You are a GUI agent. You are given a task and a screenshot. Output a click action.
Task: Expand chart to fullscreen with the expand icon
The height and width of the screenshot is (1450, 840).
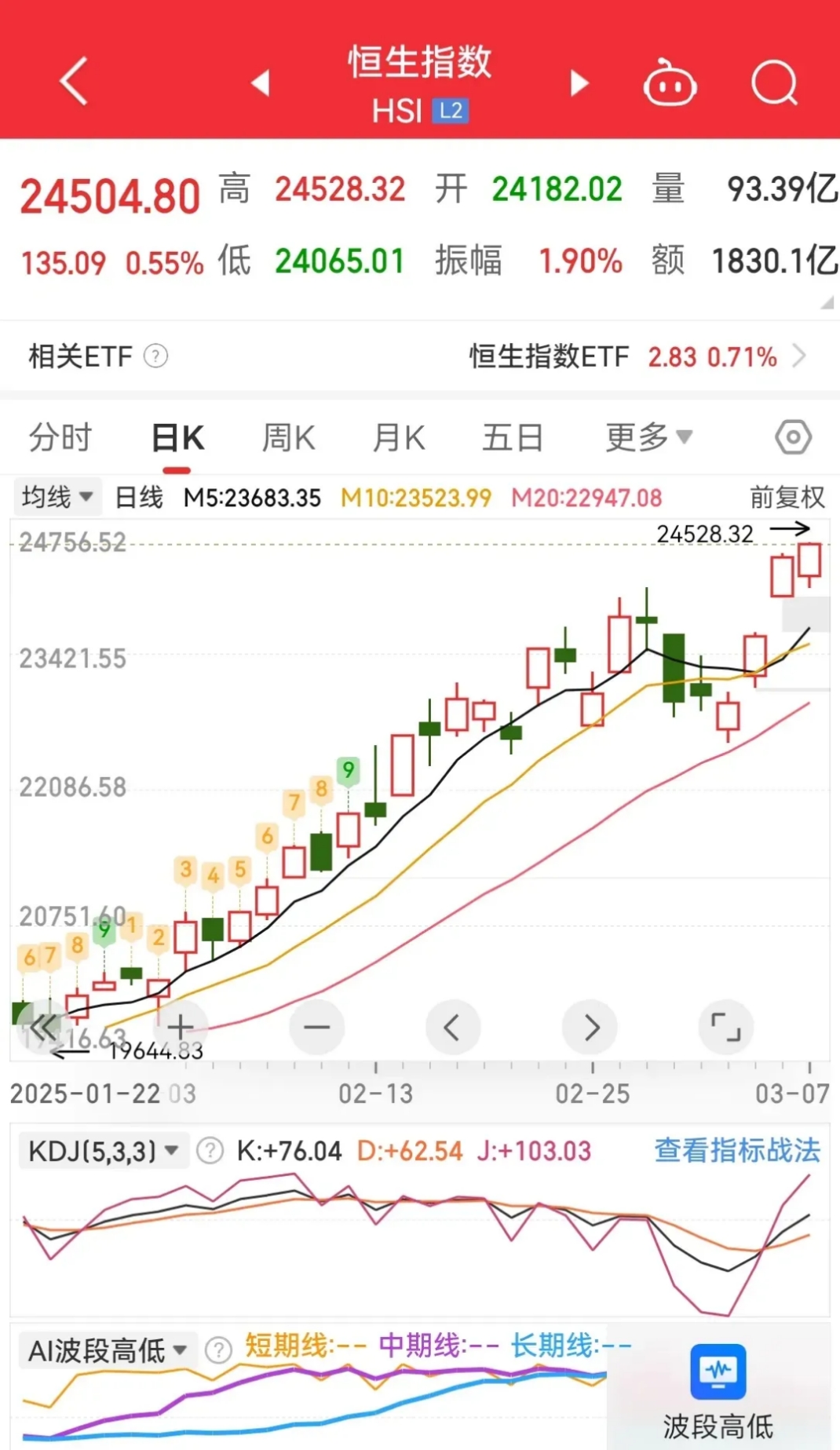click(726, 1026)
